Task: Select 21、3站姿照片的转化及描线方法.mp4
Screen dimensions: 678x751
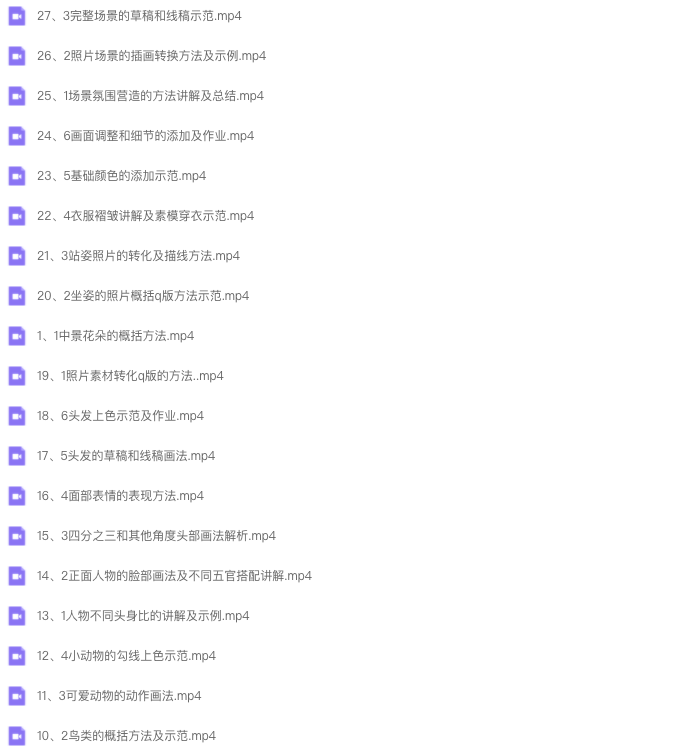Action: point(138,256)
